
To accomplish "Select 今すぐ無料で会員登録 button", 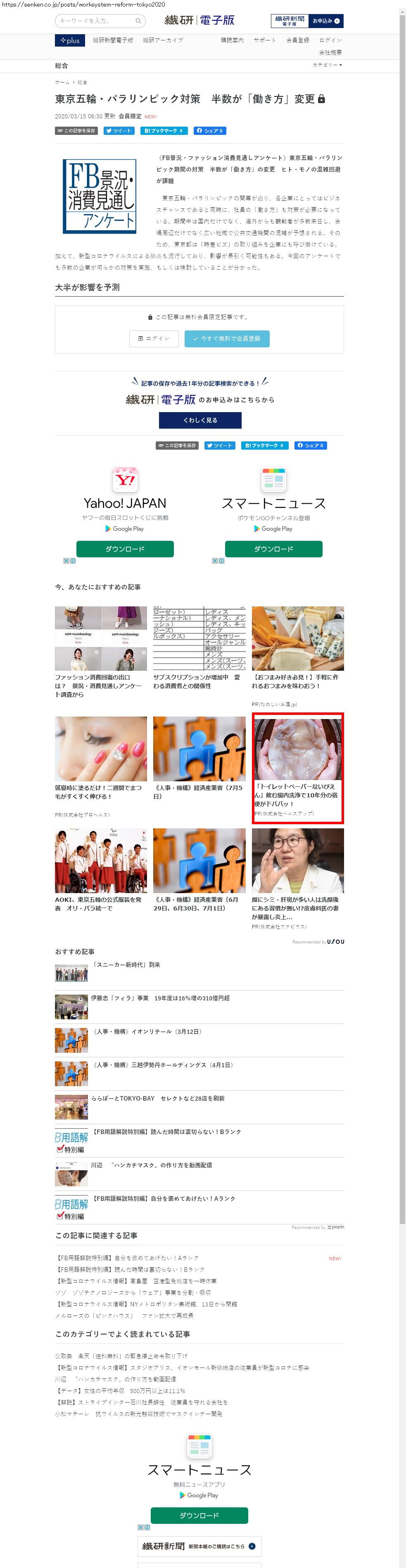I will click(227, 338).
